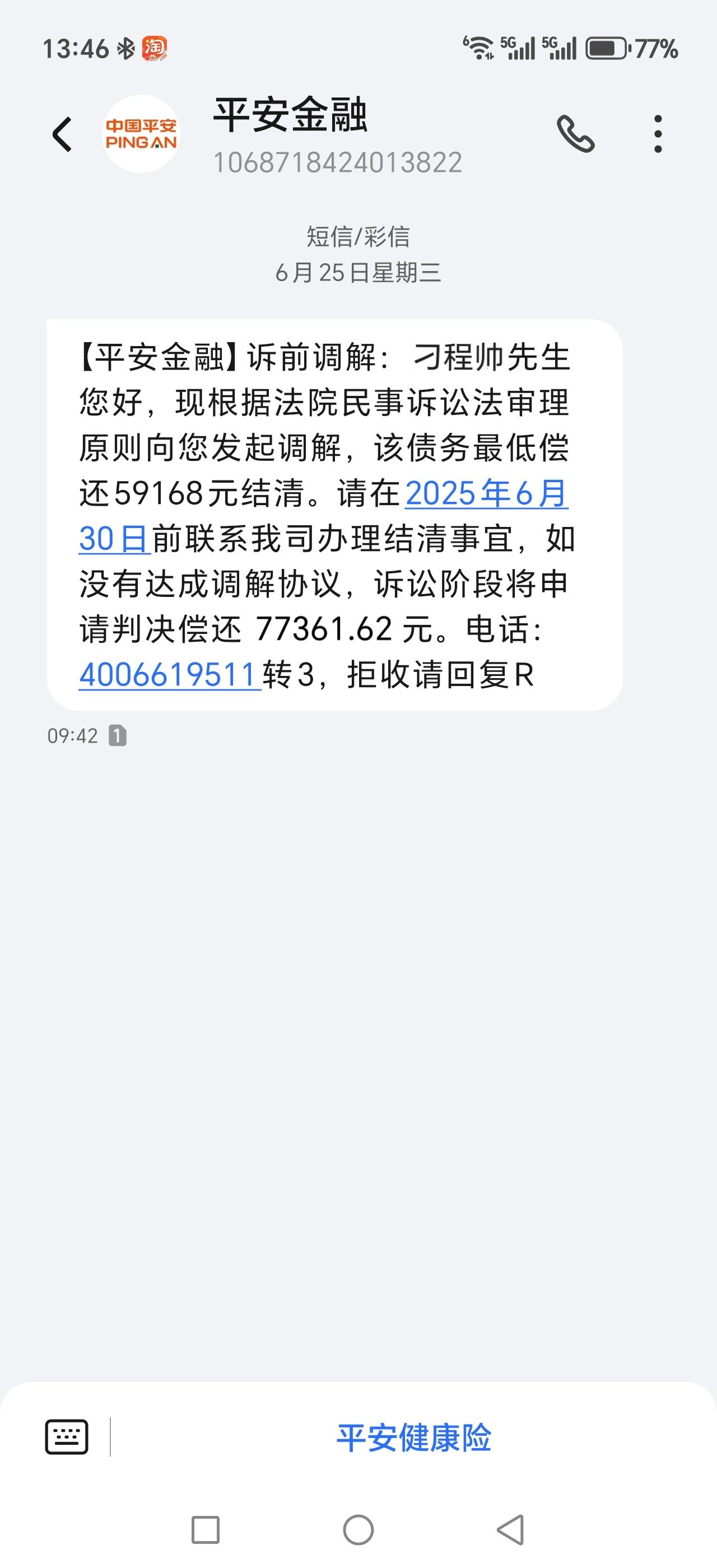
Task: Open the three-dot overflow menu
Action: pyautogui.click(x=658, y=134)
